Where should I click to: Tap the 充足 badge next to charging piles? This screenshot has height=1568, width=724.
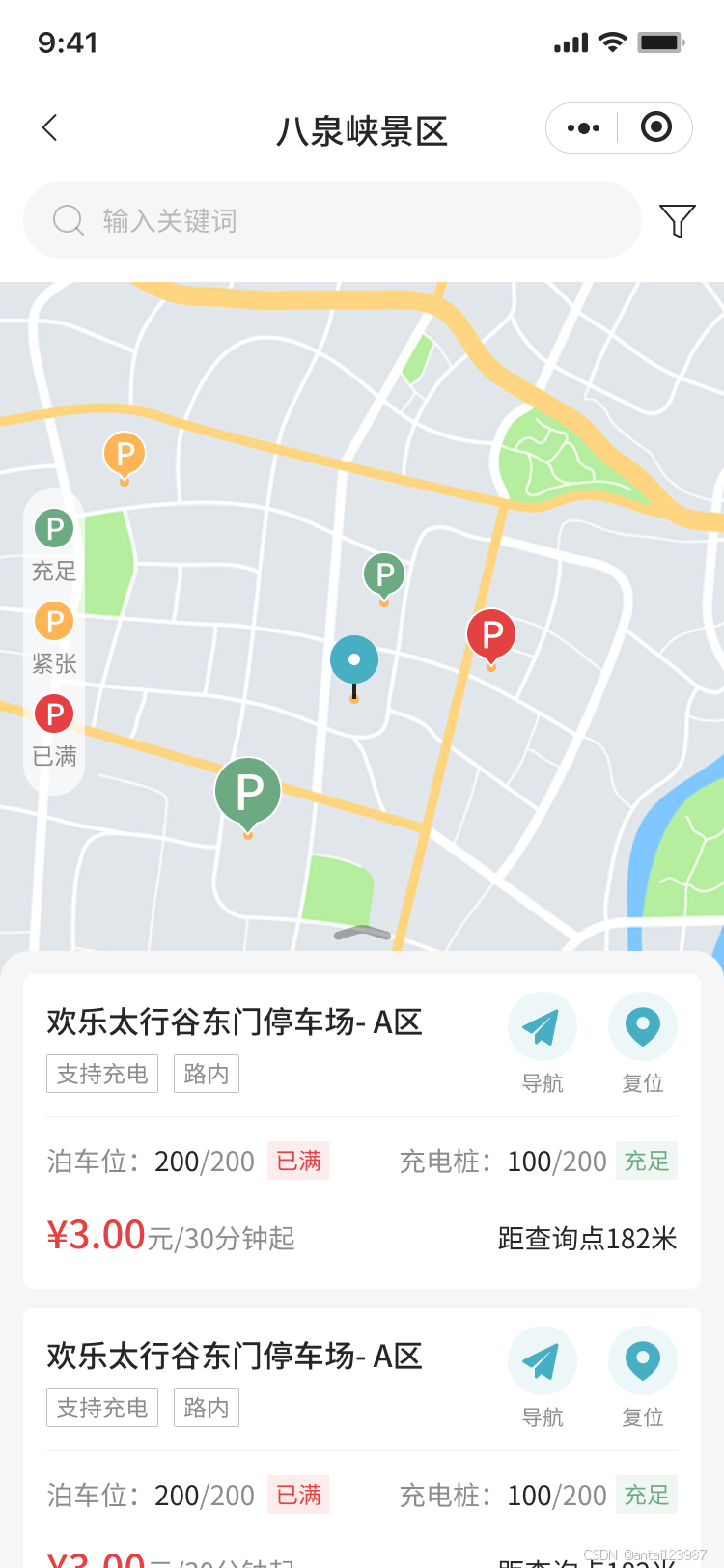click(x=646, y=1162)
